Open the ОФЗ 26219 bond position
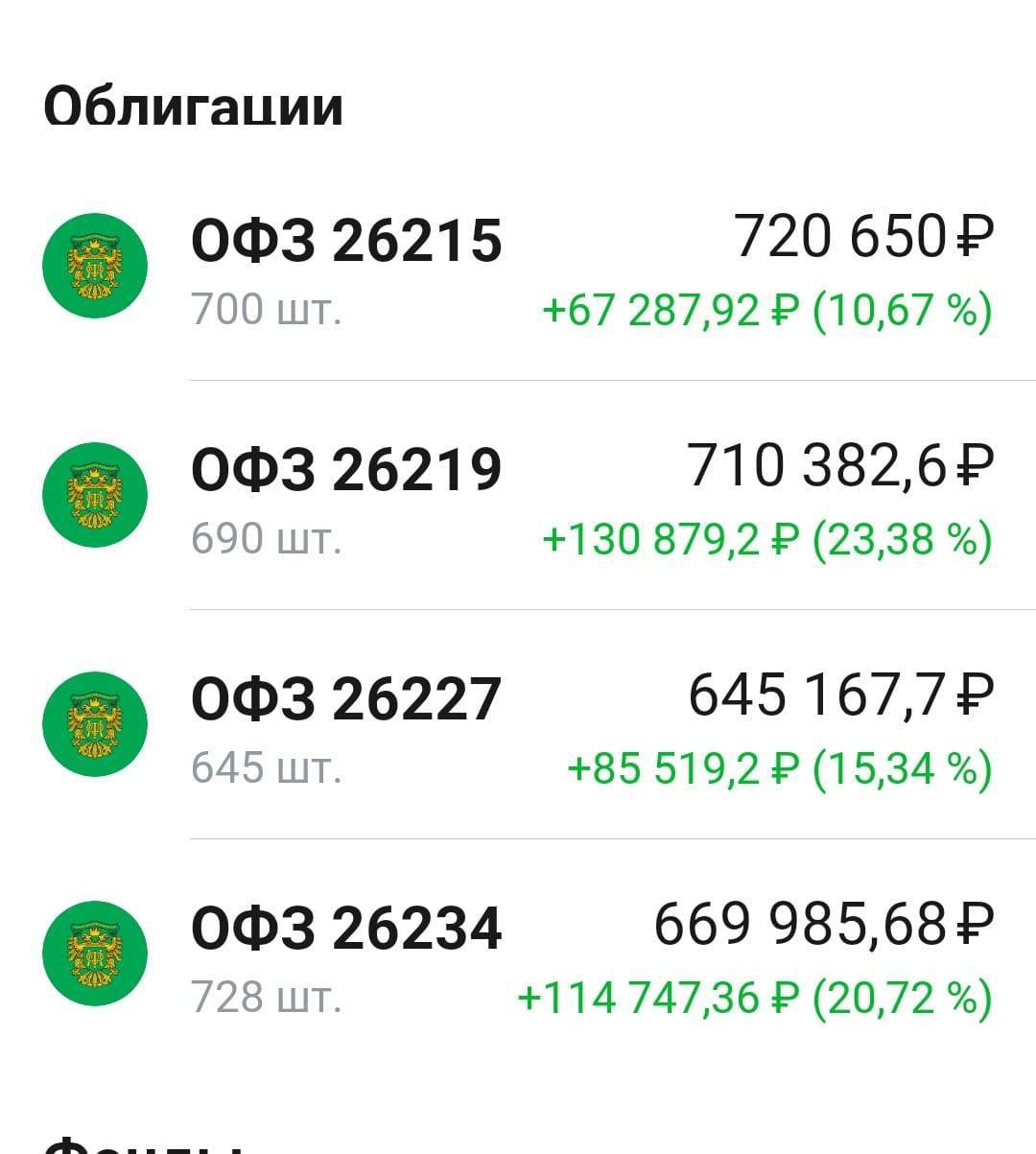This screenshot has height=1154, width=1036. point(518,495)
